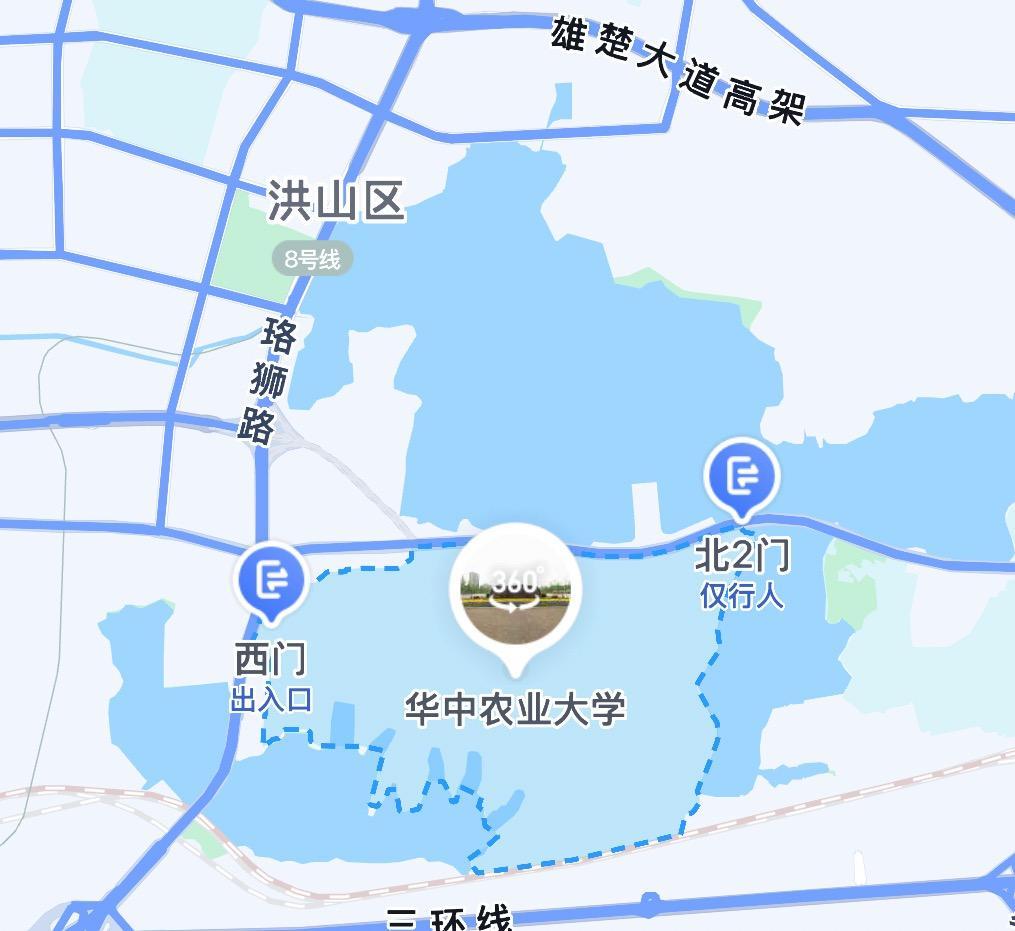
Task: Select the 西门 entrance marker
Action: (270, 580)
